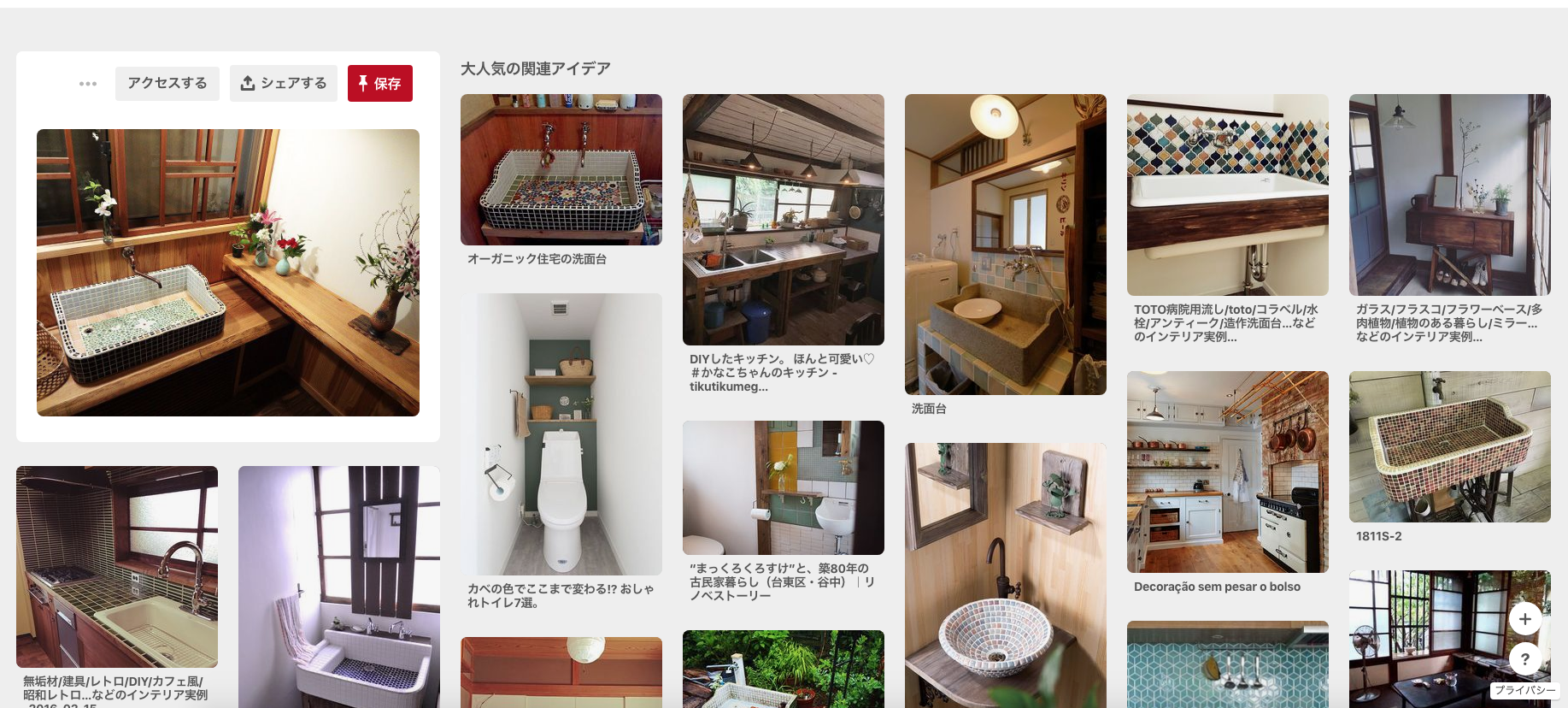Image resolution: width=1568 pixels, height=708 pixels.
Task: Open the DIYしたキッチン pin
Action: point(783,220)
